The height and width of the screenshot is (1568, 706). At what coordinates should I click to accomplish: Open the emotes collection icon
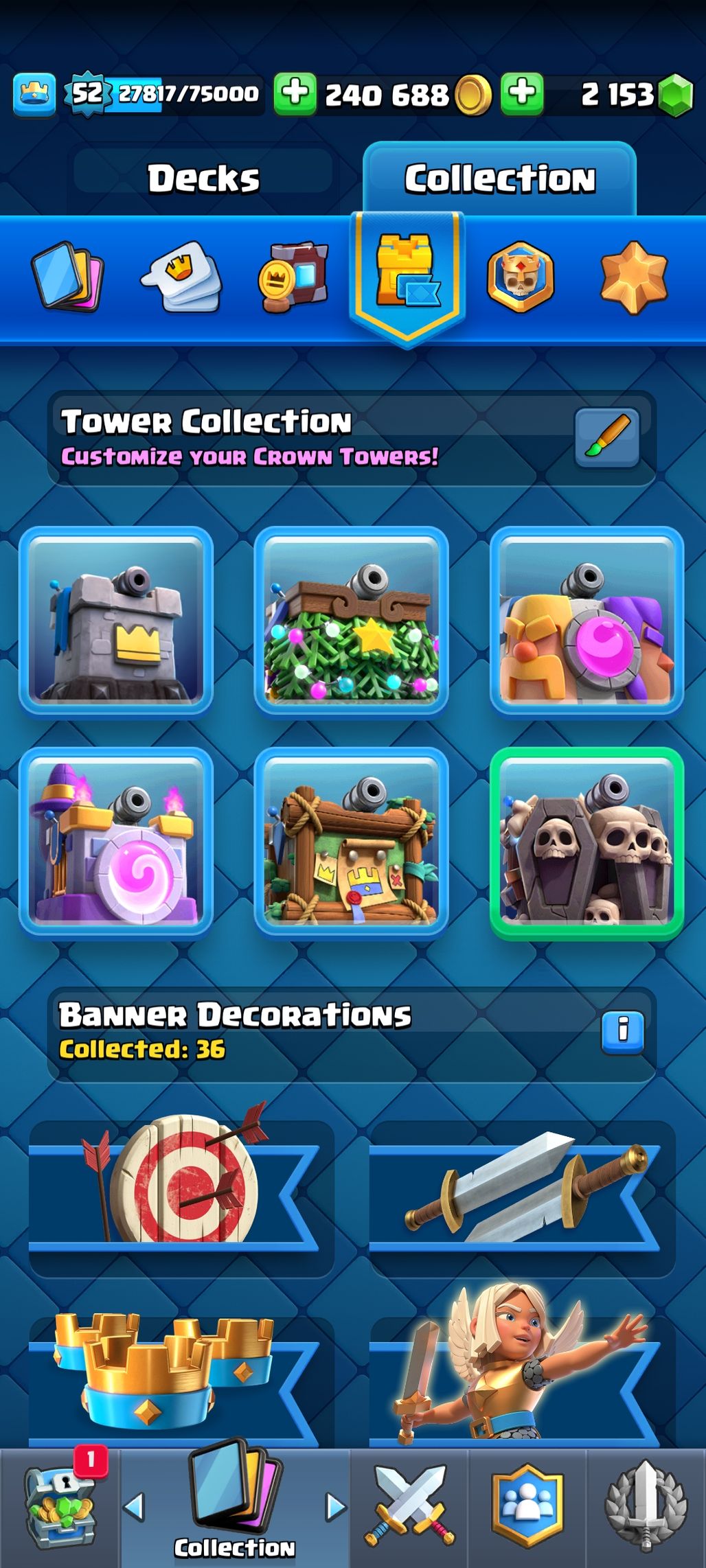pyautogui.click(x=182, y=276)
